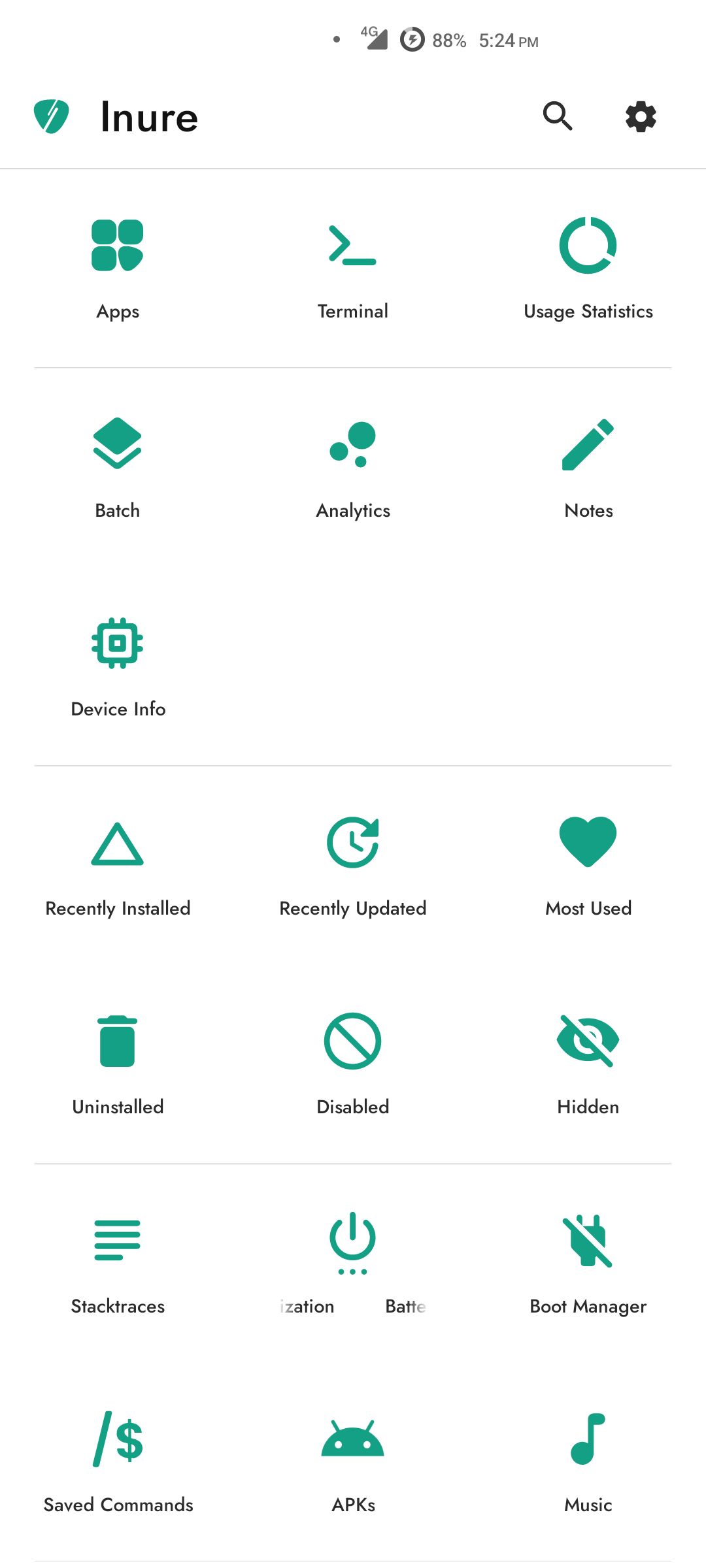Open the Boot Manager
This screenshot has width=706, height=1568.
click(588, 1261)
